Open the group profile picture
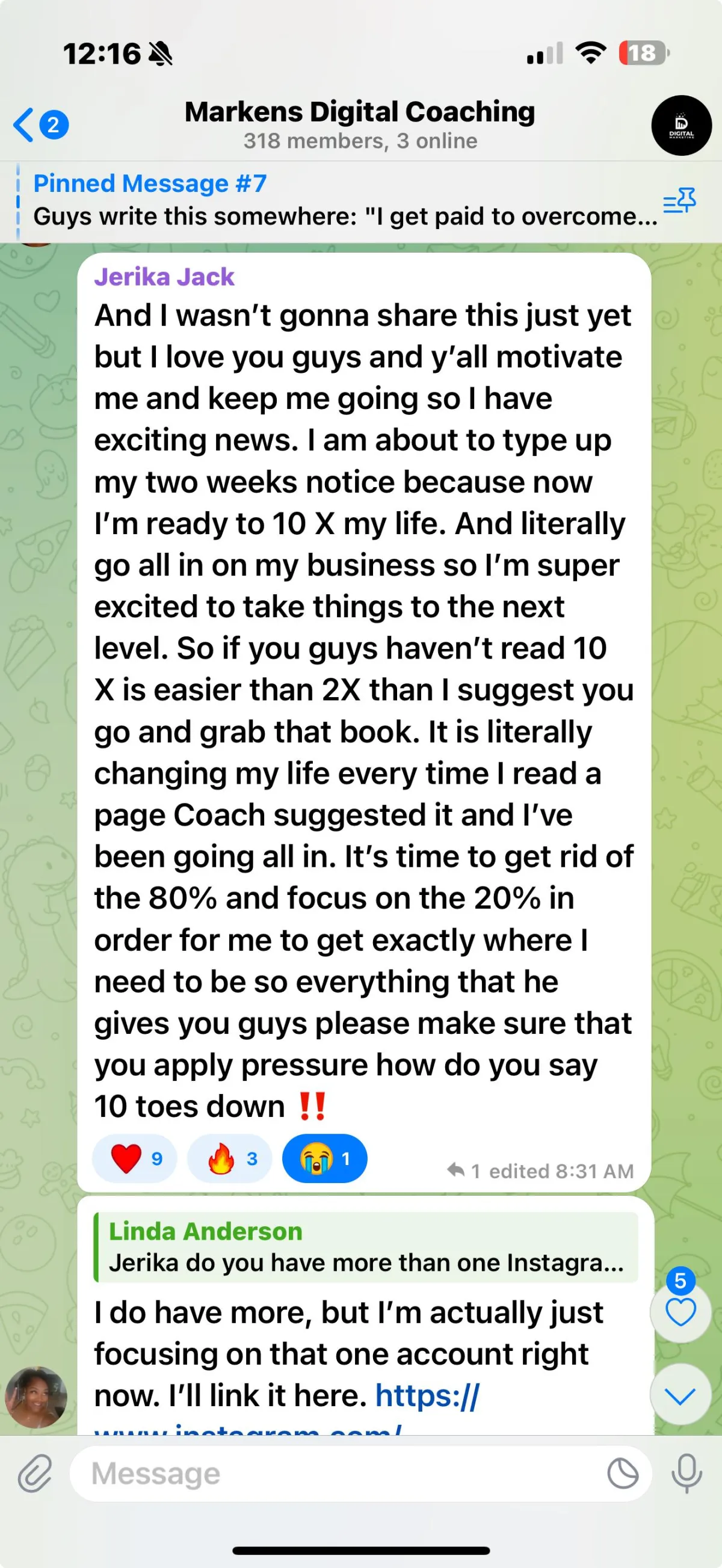 click(681, 125)
